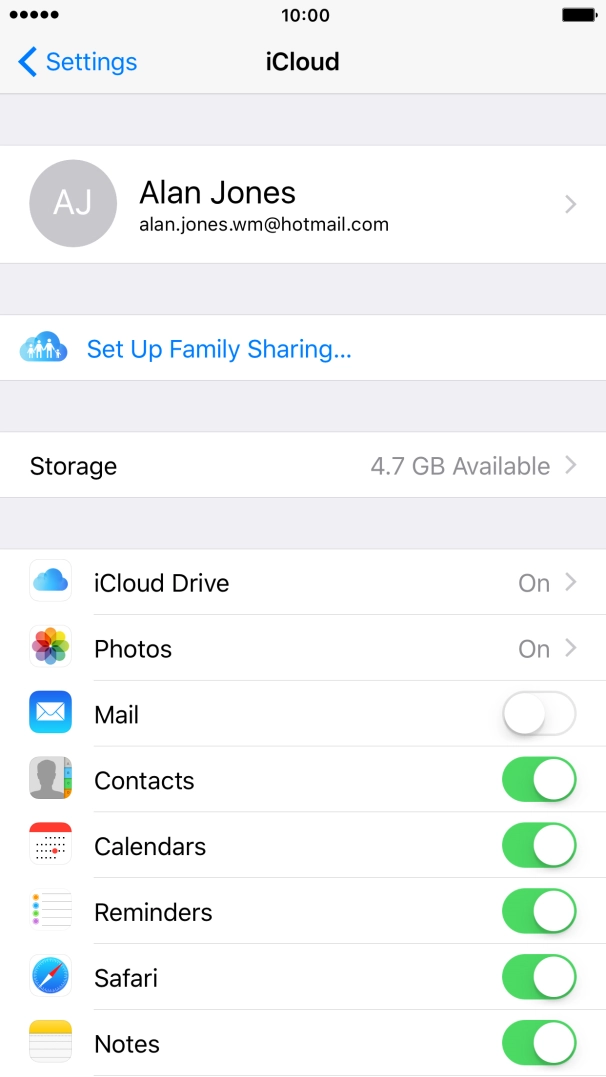The height and width of the screenshot is (1077, 606).
Task: Toggle Safari iCloud sync off
Action: pyautogui.click(x=539, y=978)
